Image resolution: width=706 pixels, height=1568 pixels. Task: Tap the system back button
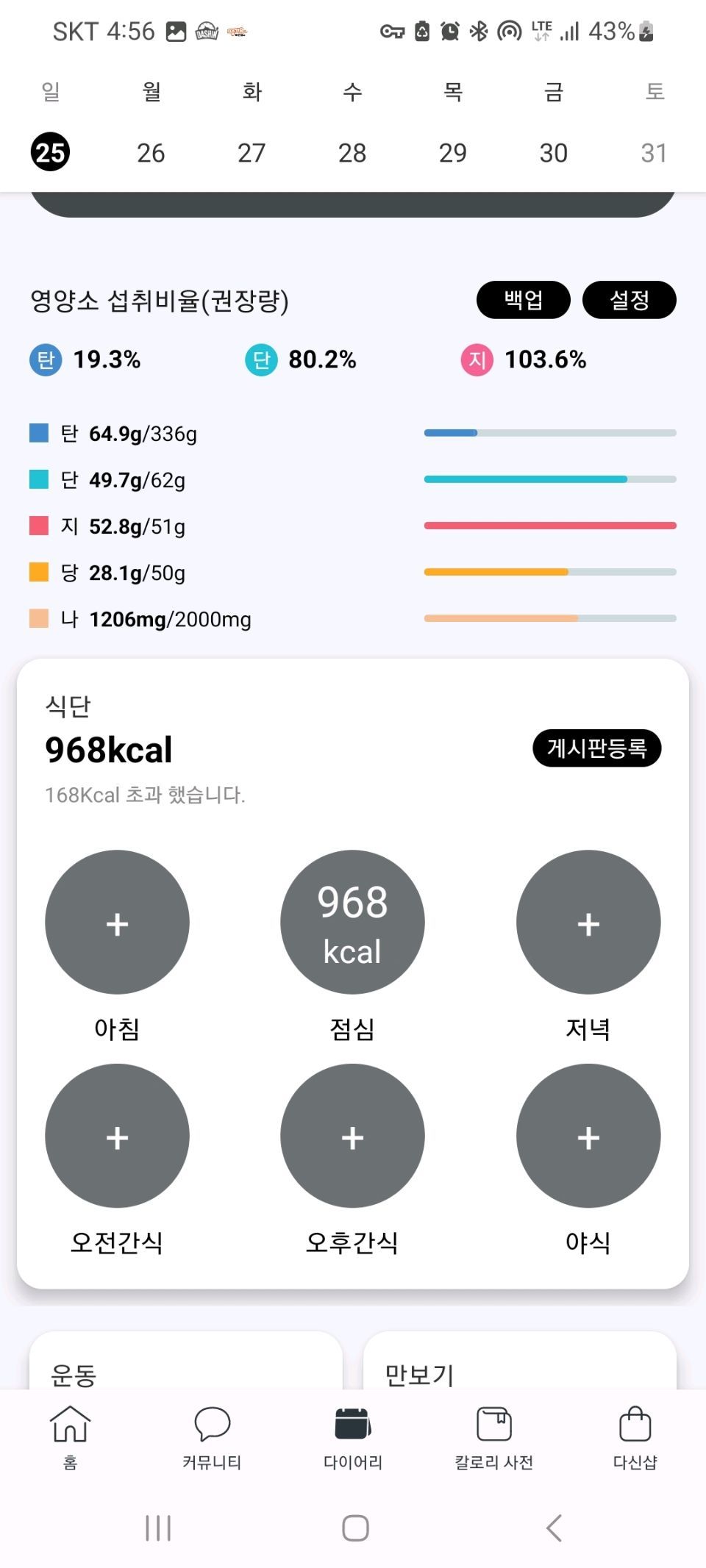(x=555, y=1528)
